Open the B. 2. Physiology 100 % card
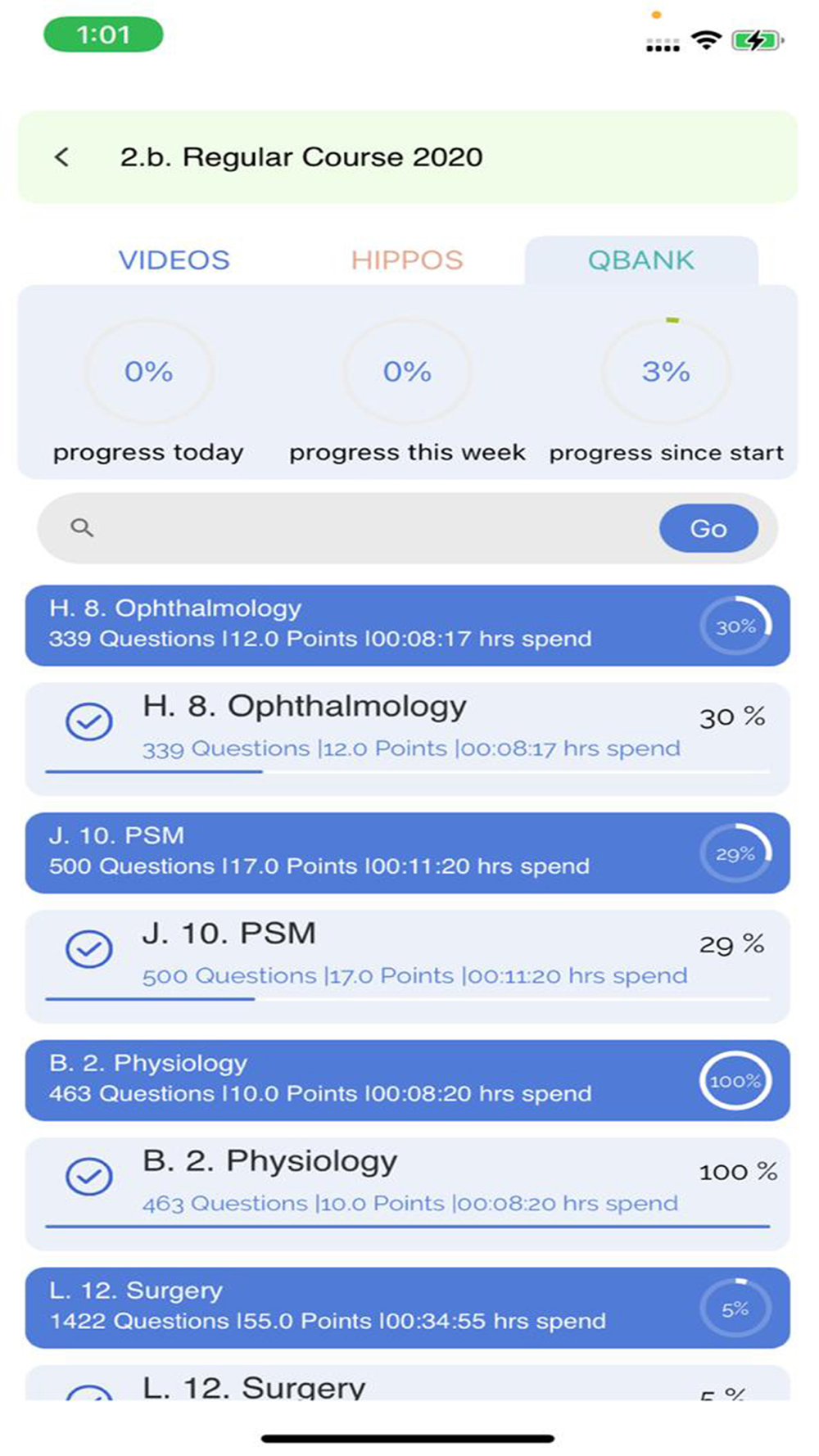The width and height of the screenshot is (819, 1456). click(407, 1194)
